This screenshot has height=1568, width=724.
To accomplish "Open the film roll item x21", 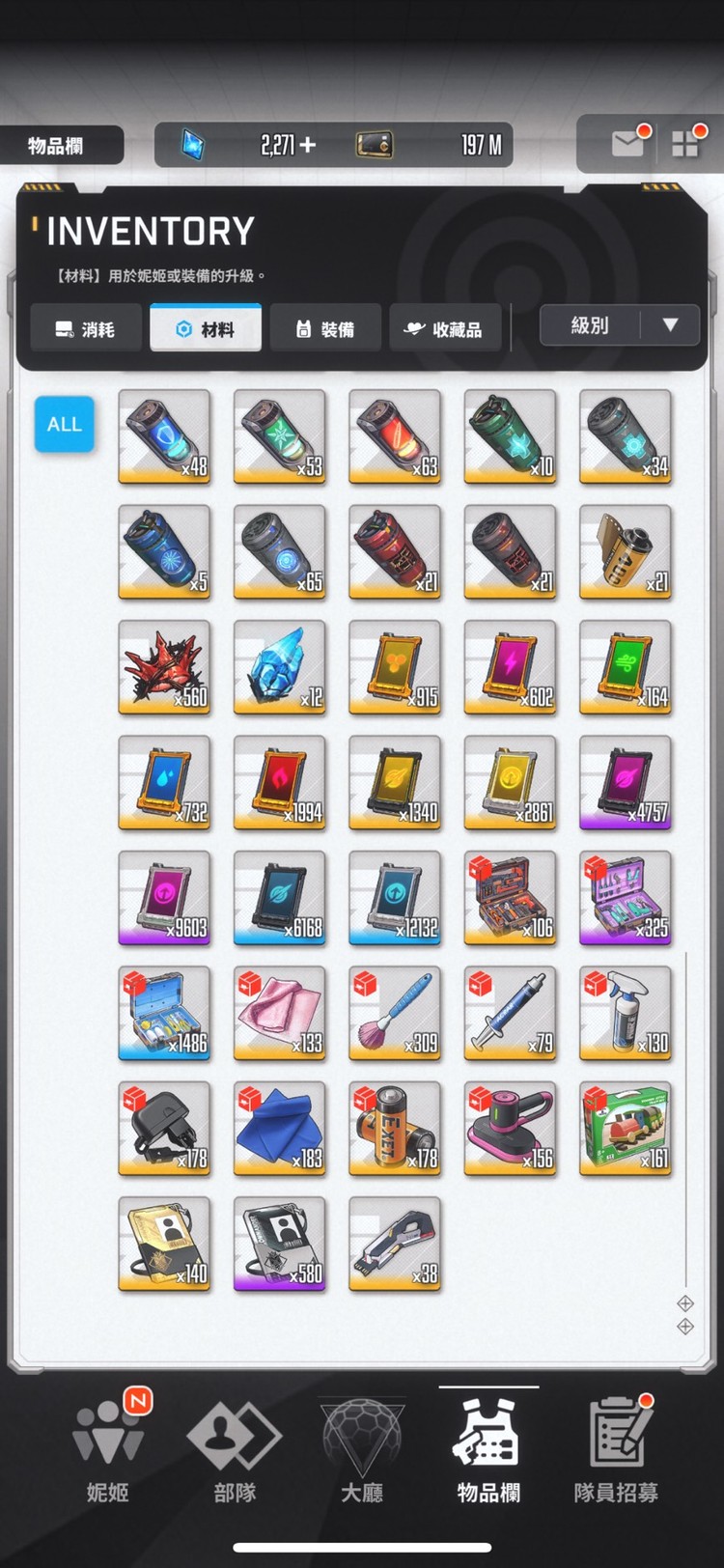I will point(626,551).
